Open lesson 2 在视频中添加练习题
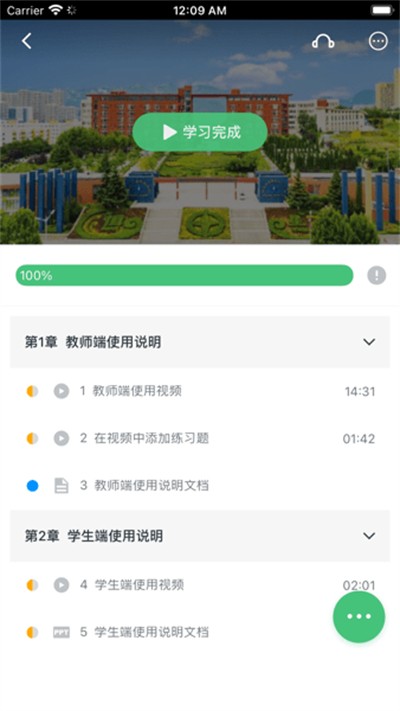 (x=200, y=438)
